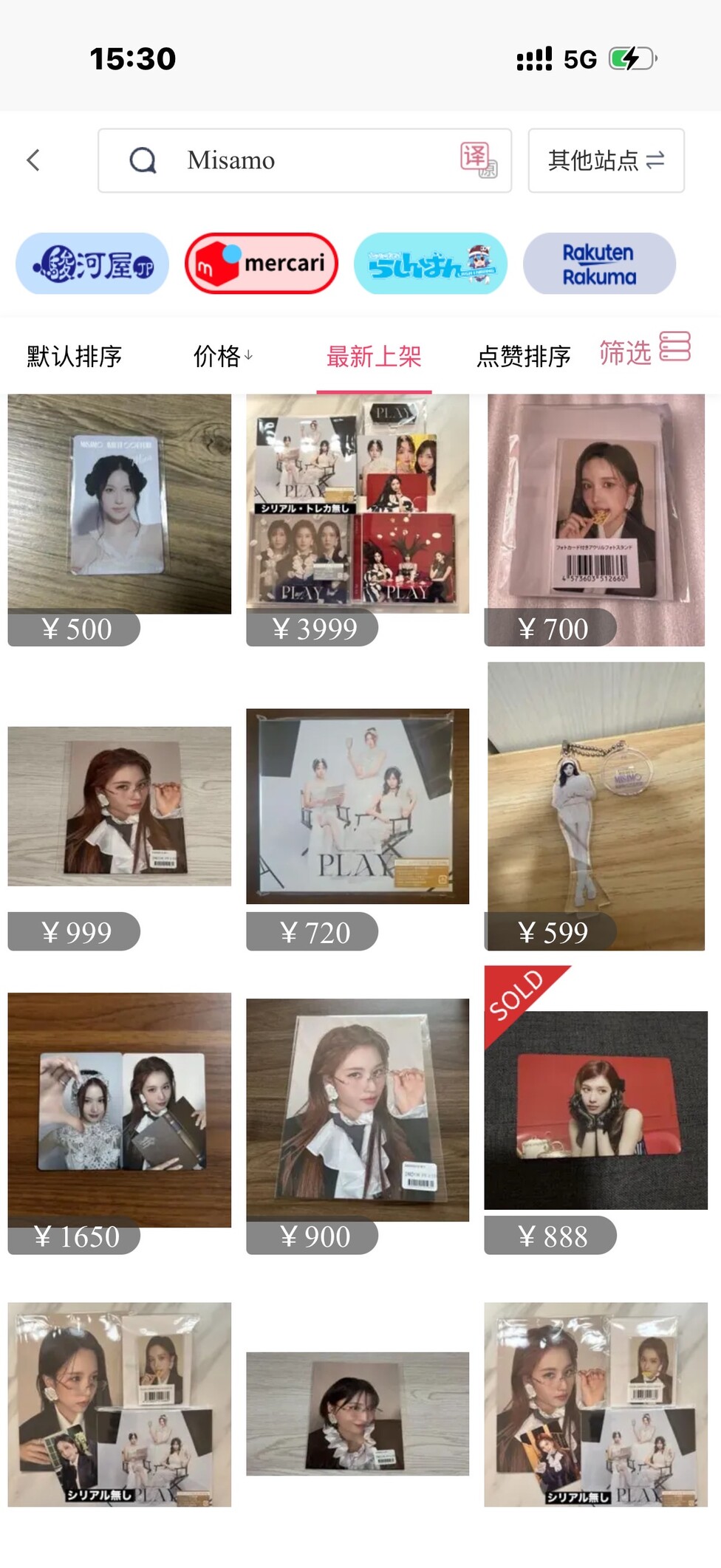
Task: Switch to 最新上架 tab
Action: coord(374,357)
